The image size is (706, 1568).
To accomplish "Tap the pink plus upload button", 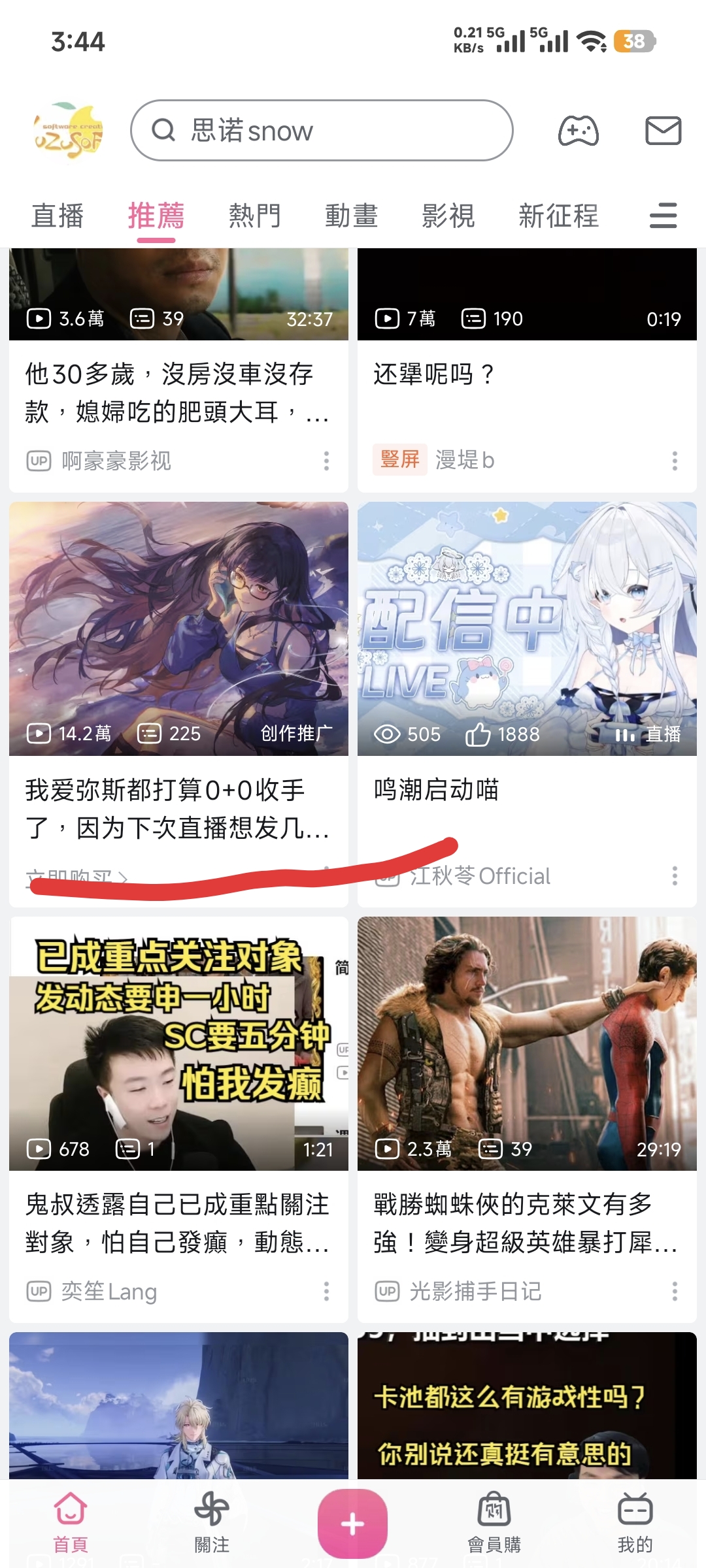I will (x=352, y=1524).
